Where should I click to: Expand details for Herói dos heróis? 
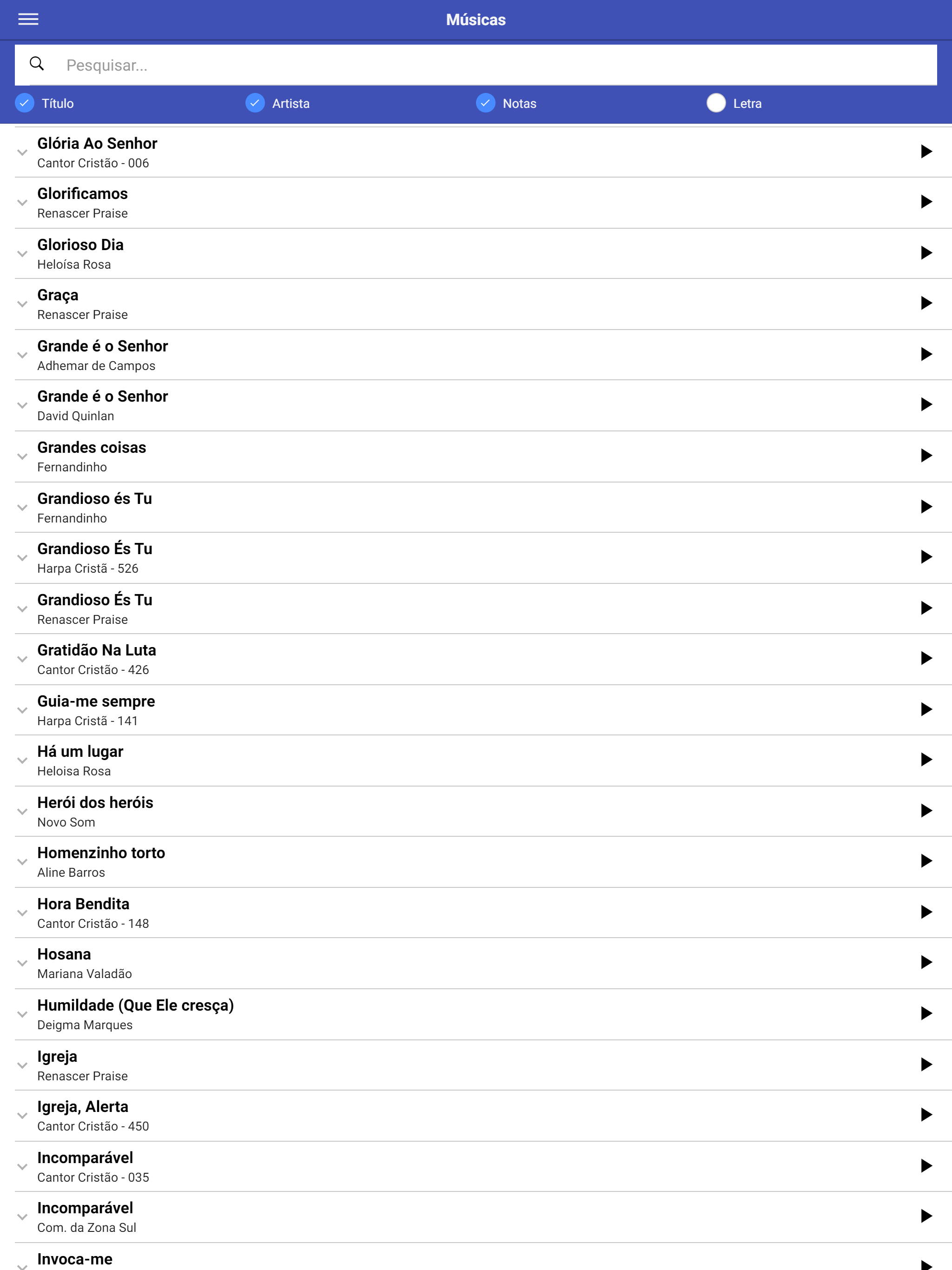(x=22, y=811)
